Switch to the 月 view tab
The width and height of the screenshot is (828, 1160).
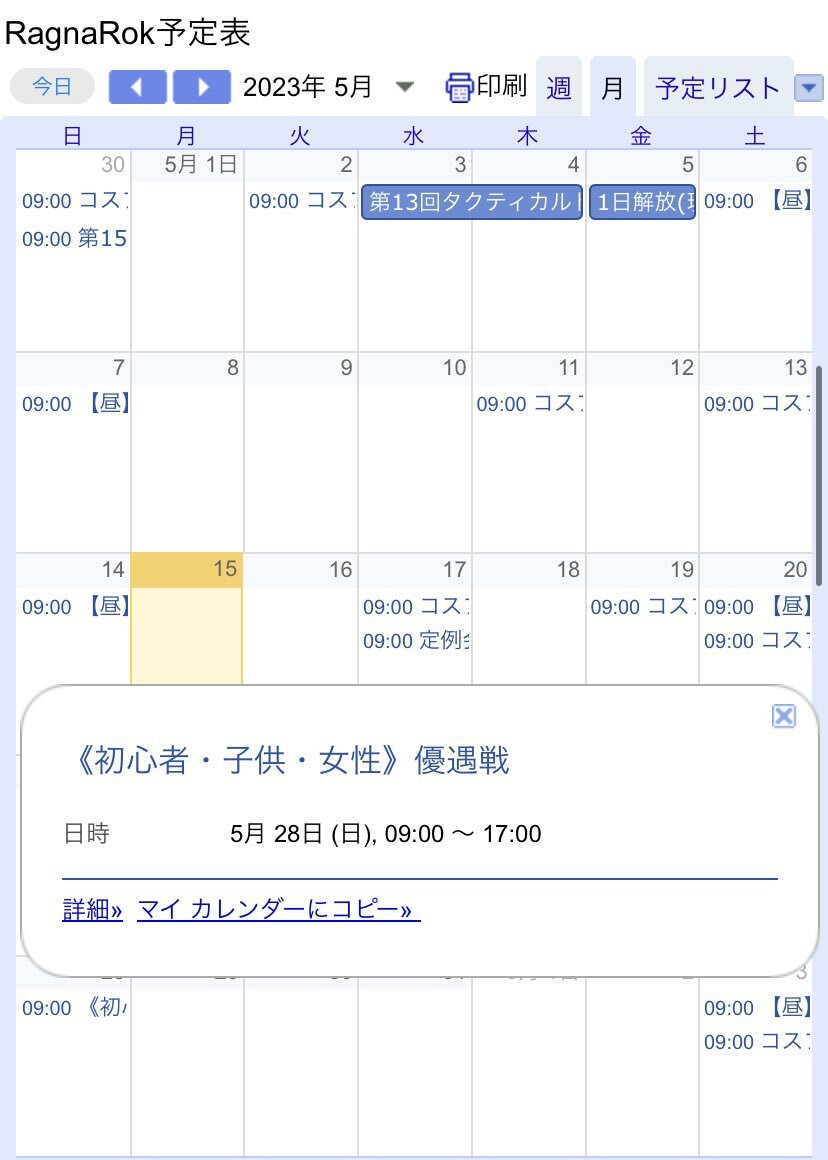coord(612,88)
